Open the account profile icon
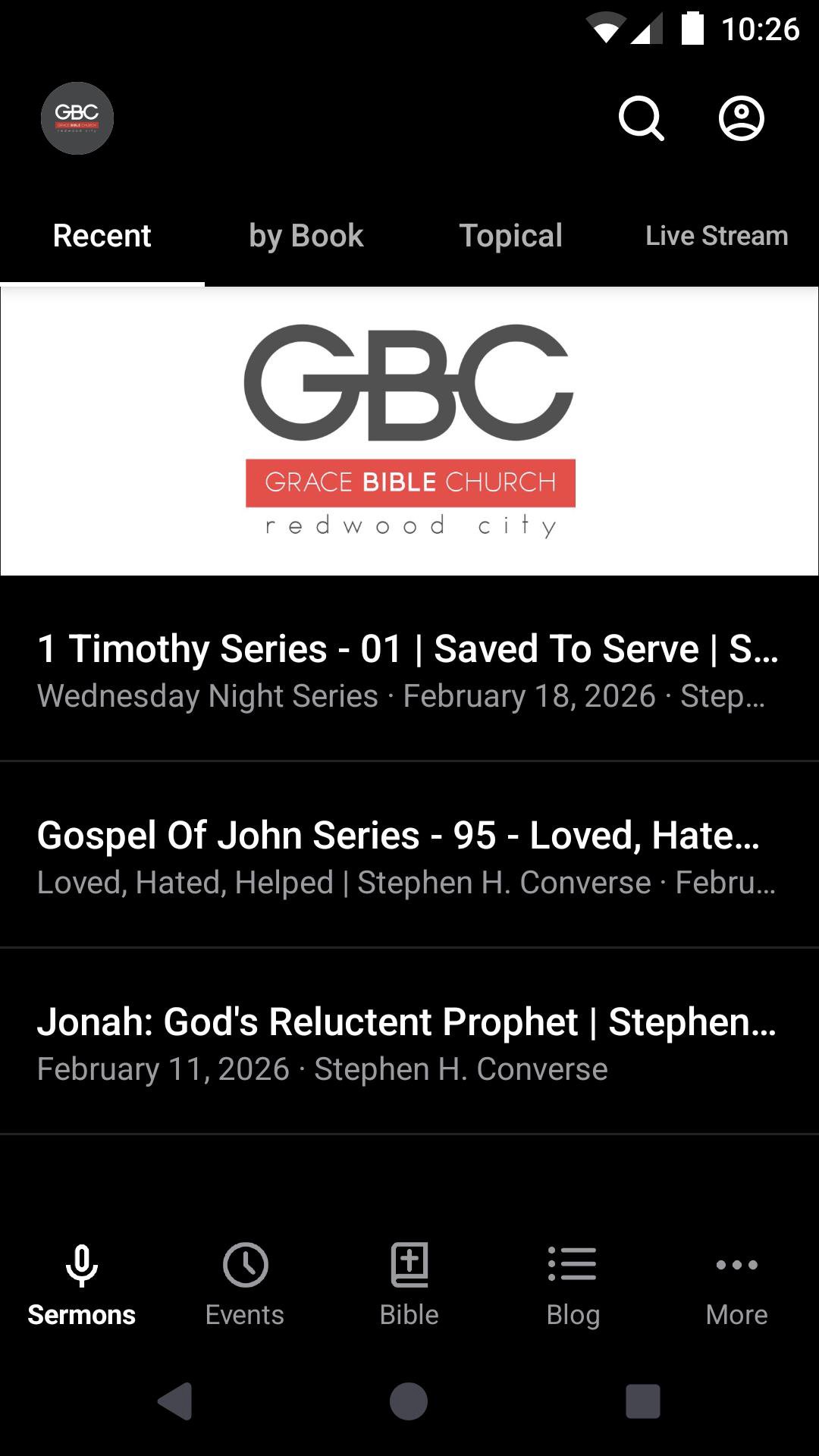This screenshot has width=819, height=1456. point(741,118)
